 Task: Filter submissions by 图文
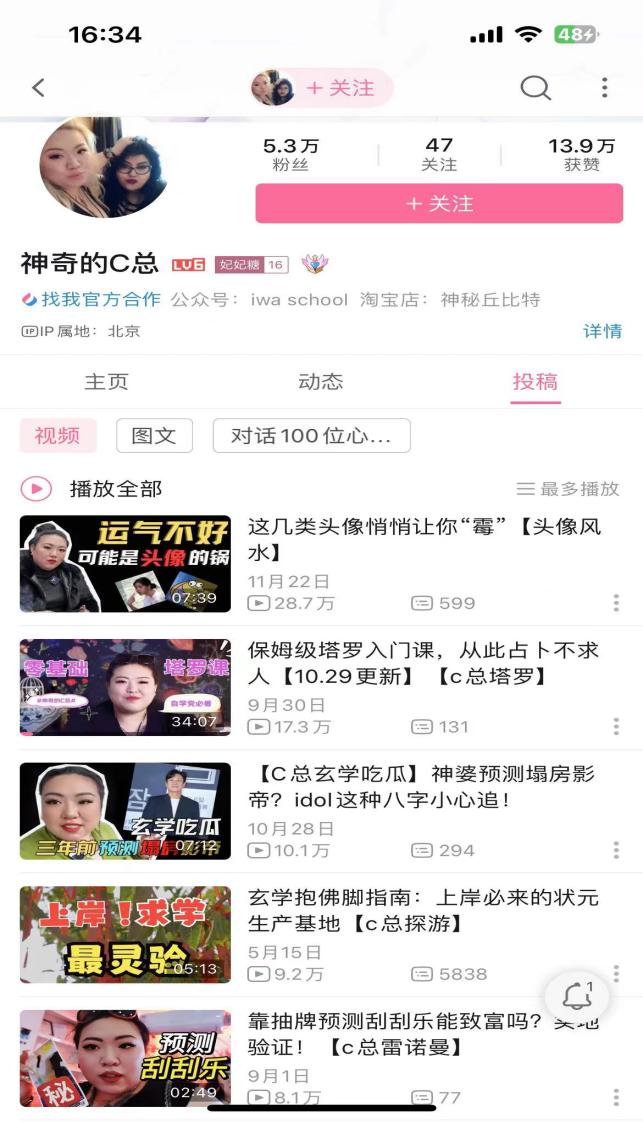point(154,436)
